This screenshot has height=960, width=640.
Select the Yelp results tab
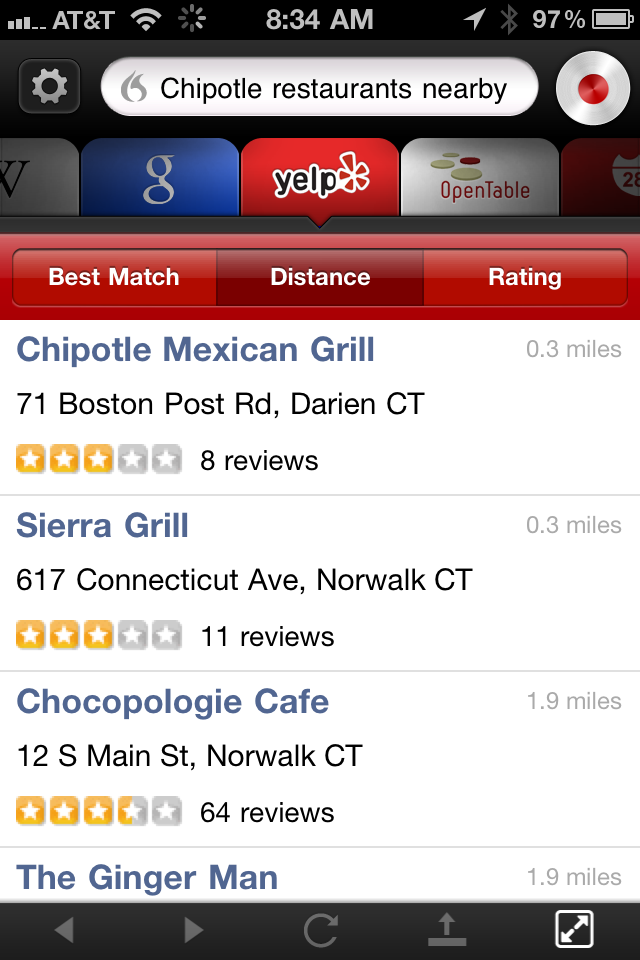pos(320,178)
